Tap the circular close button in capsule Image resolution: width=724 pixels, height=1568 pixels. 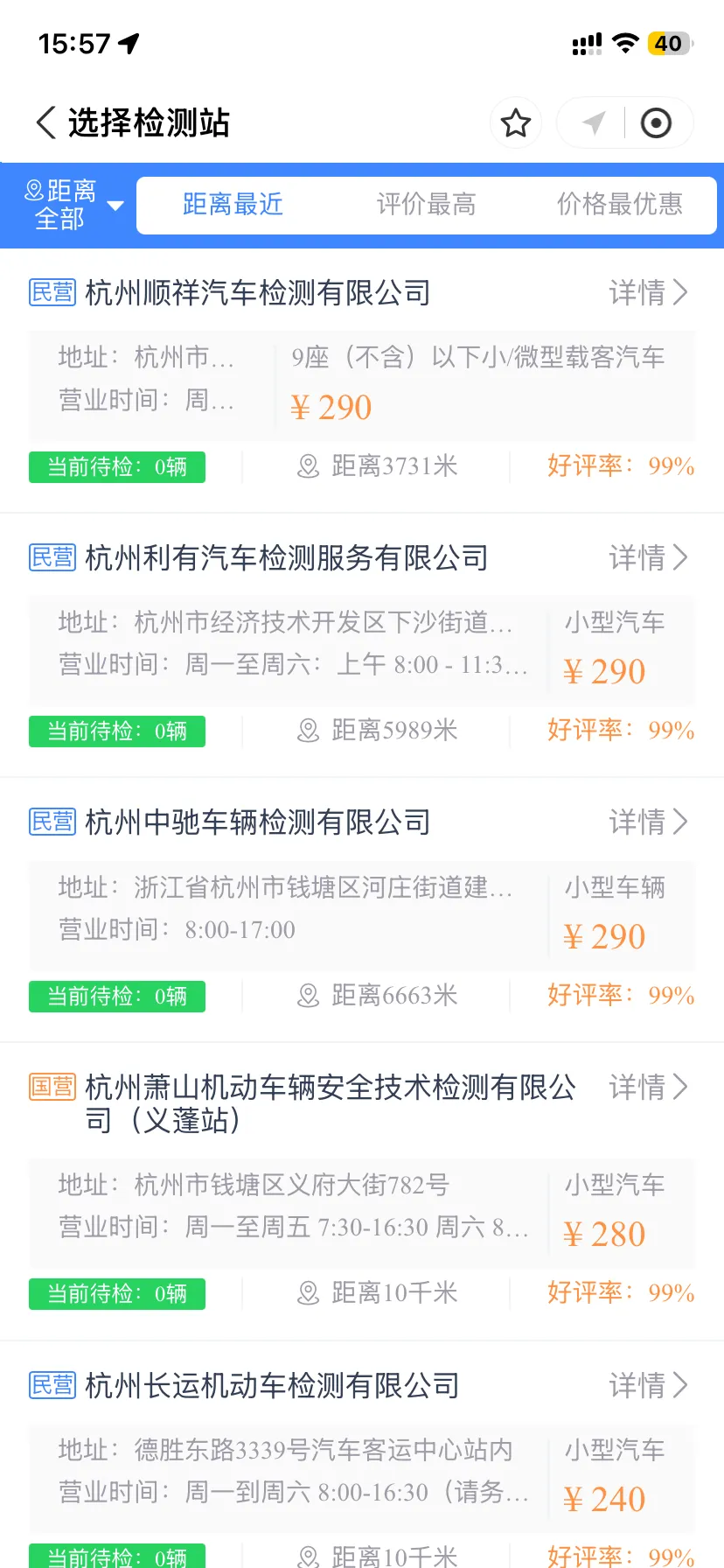click(x=656, y=123)
